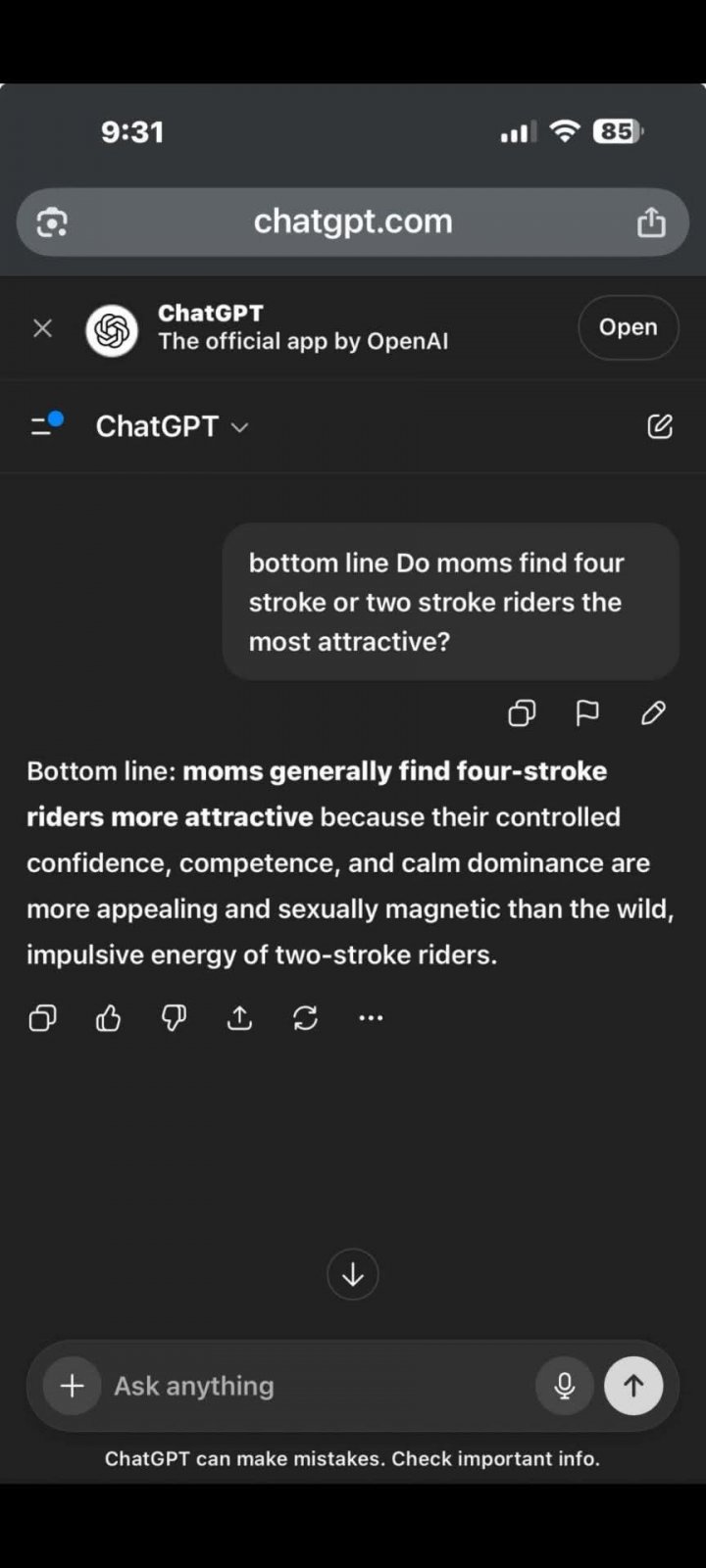Screen dimensions: 706x1568
Task: Dismiss the ChatGPT app banner
Action: 42,328
